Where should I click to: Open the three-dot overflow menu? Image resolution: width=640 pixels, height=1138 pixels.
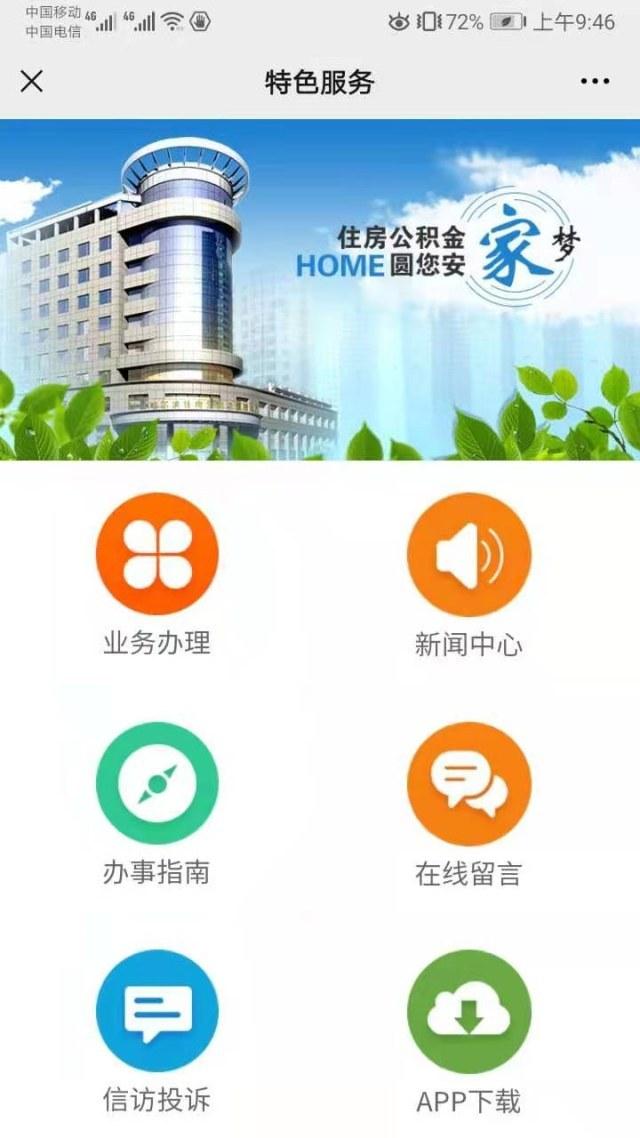click(x=594, y=82)
